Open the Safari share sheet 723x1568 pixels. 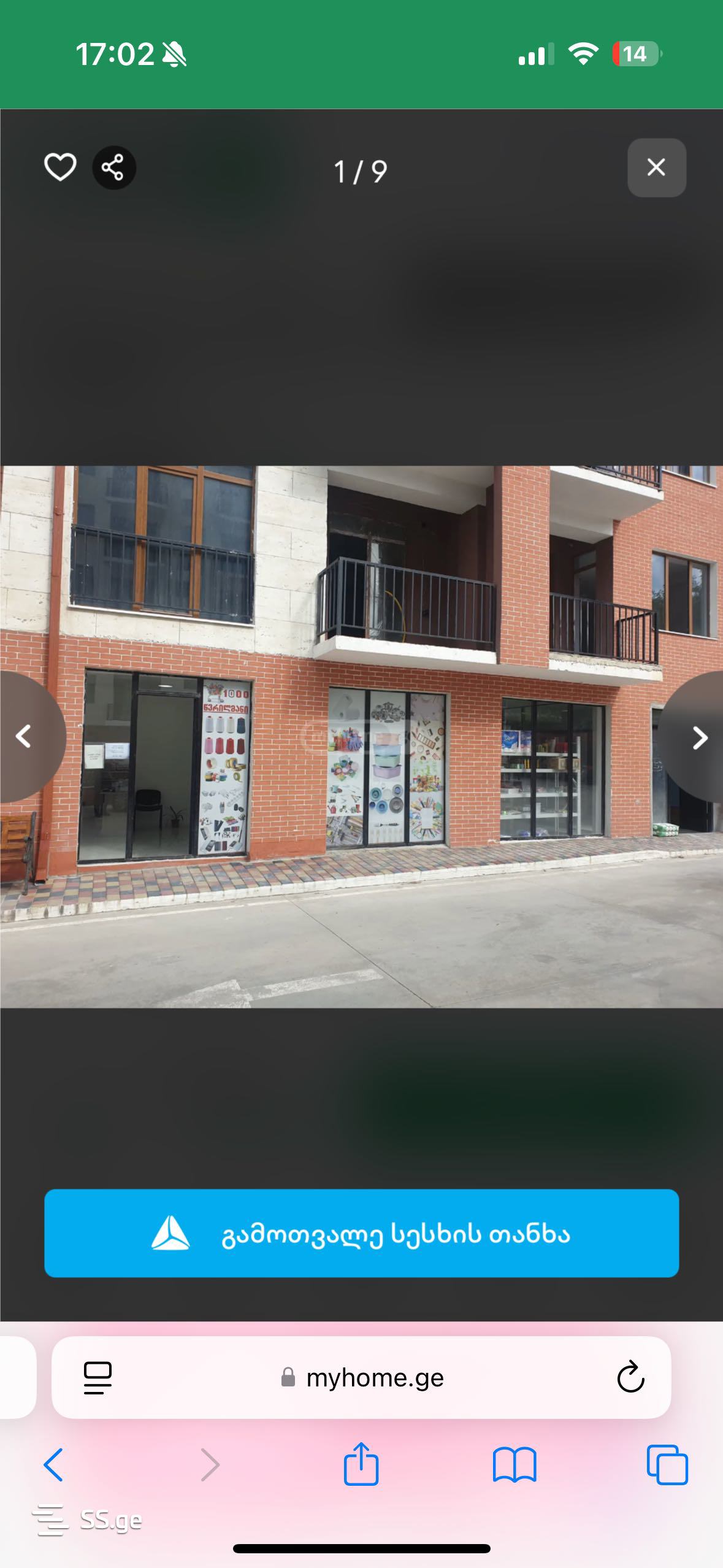pos(361,1464)
